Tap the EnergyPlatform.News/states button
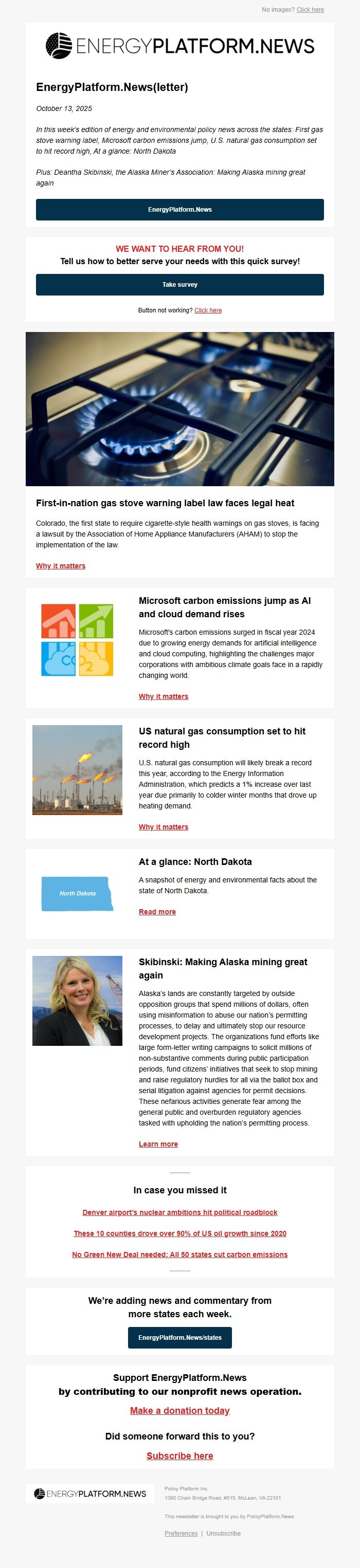The image size is (360, 1568). (179, 1337)
